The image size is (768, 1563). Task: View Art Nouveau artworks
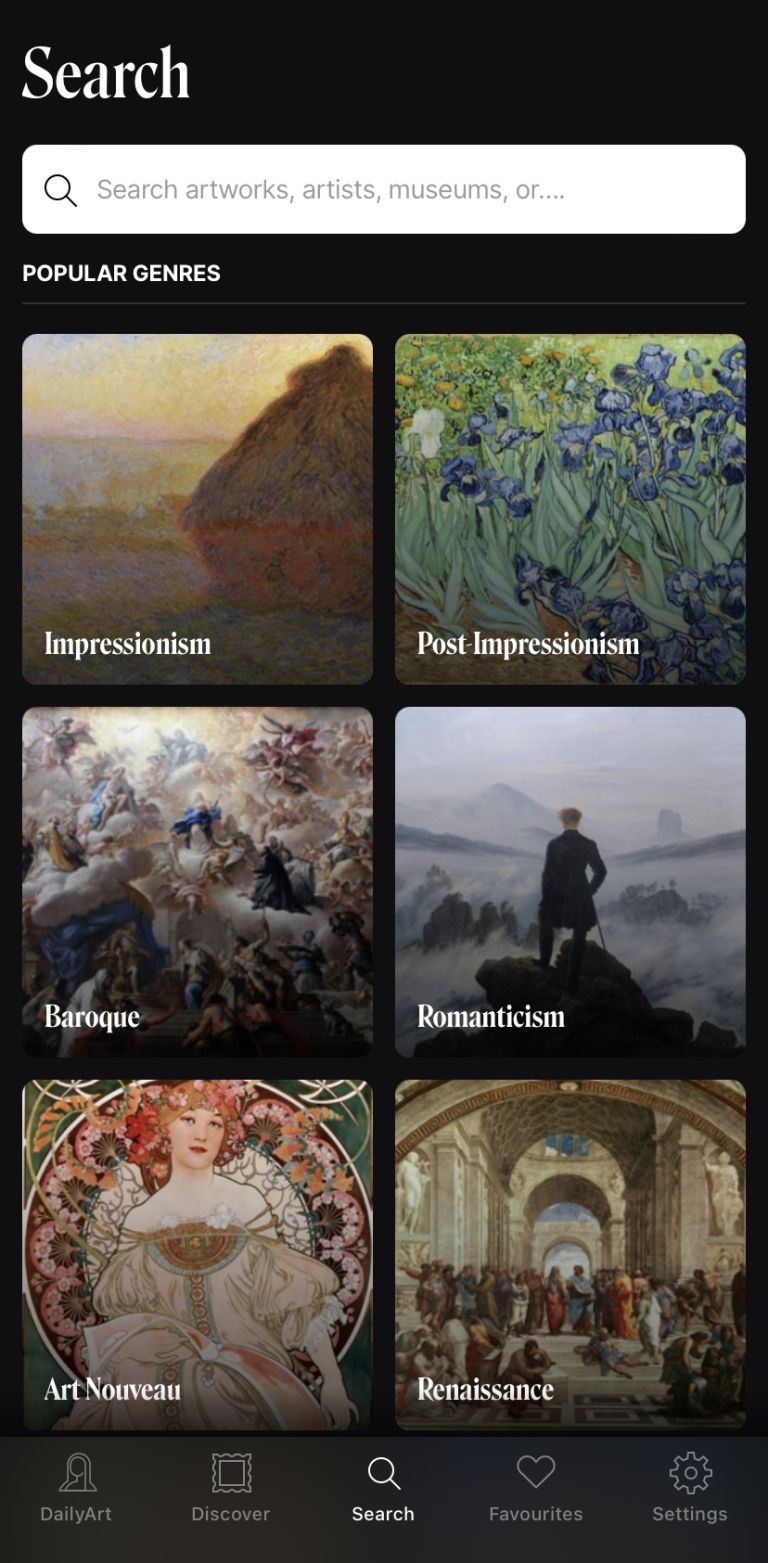tap(197, 1255)
